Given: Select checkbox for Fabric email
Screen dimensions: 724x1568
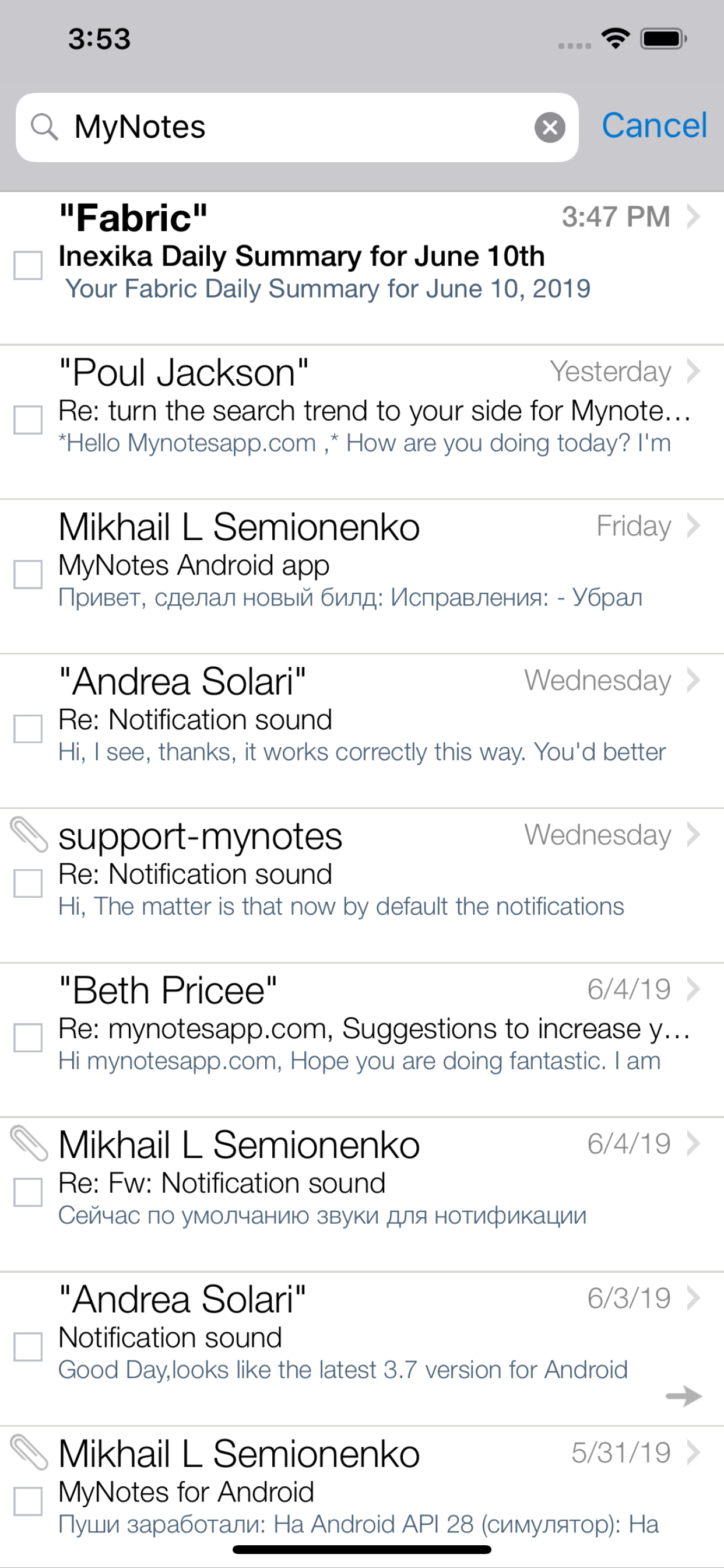Looking at the screenshot, I should point(28,265).
